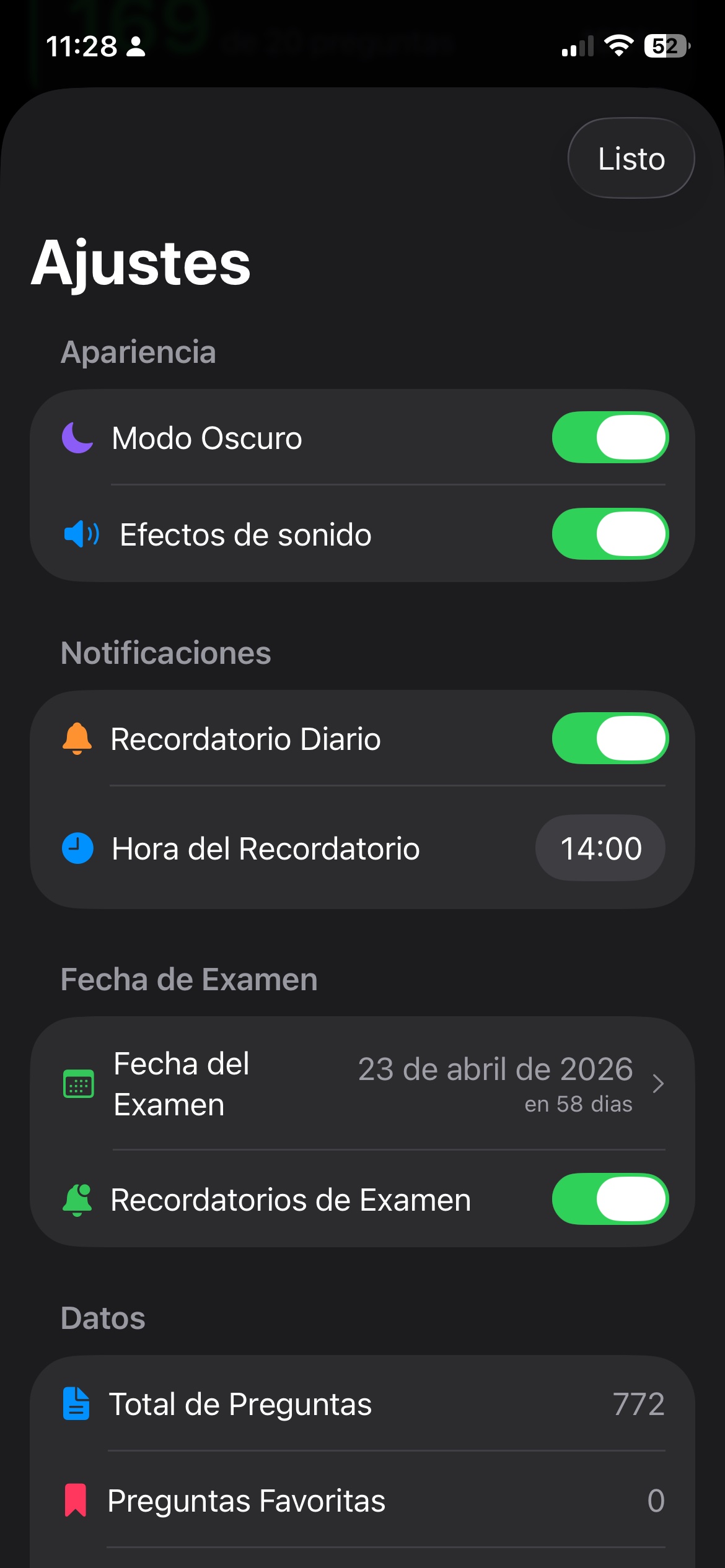Toggle Efectos de sonido off
Image resolution: width=725 pixels, height=1568 pixels.
point(611,534)
